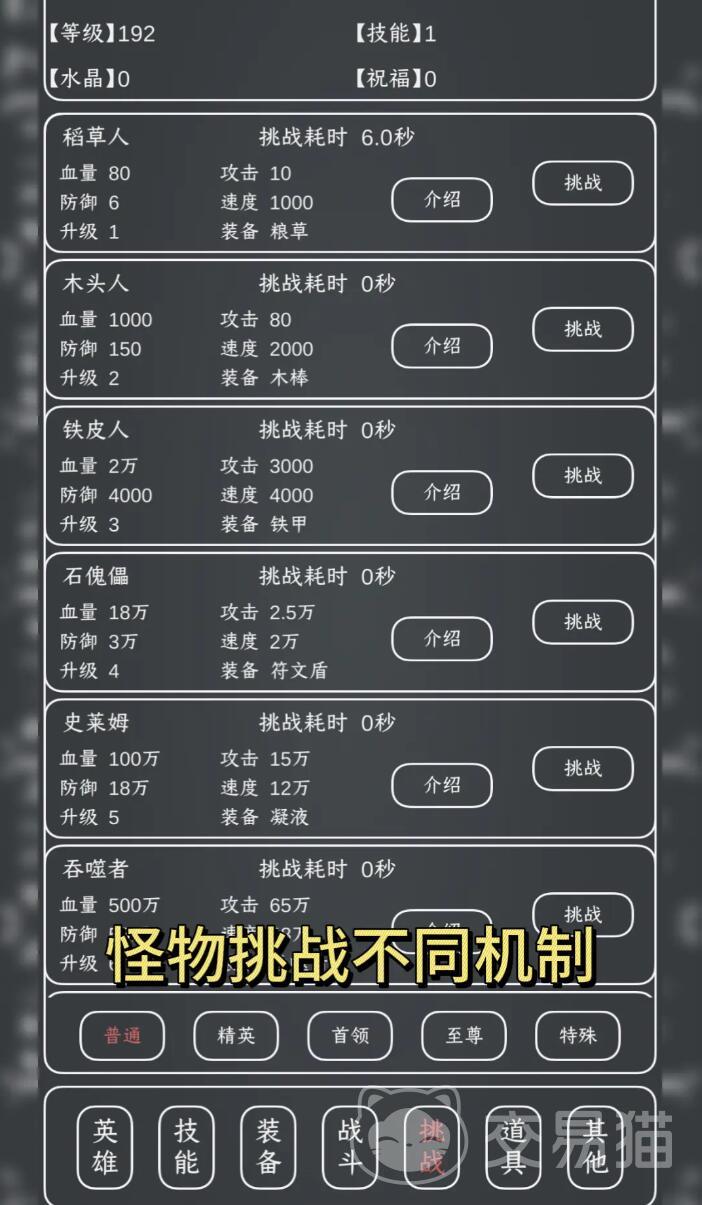Open 介绍 for 石傀儡
The width and height of the screenshot is (702, 1205).
pos(441,638)
